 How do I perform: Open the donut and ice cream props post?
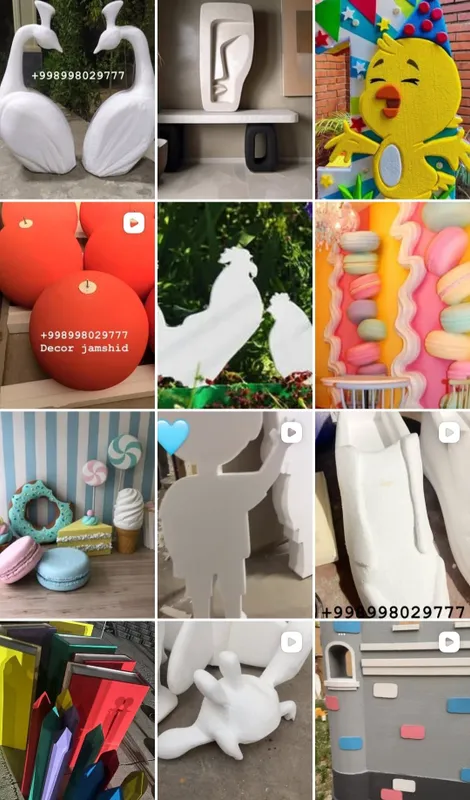pos(77,515)
